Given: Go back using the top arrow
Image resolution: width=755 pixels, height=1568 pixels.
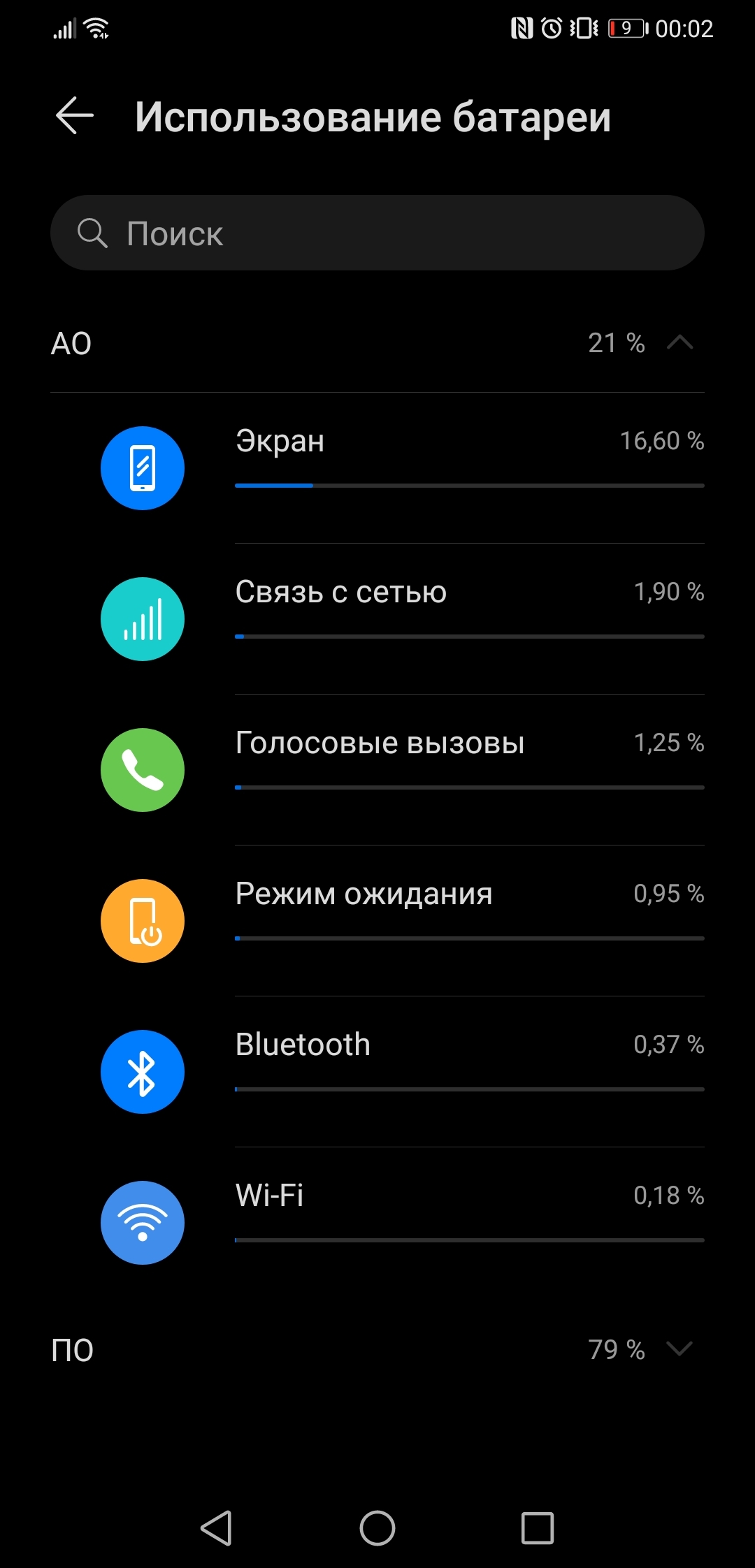Looking at the screenshot, I should pyautogui.click(x=75, y=115).
